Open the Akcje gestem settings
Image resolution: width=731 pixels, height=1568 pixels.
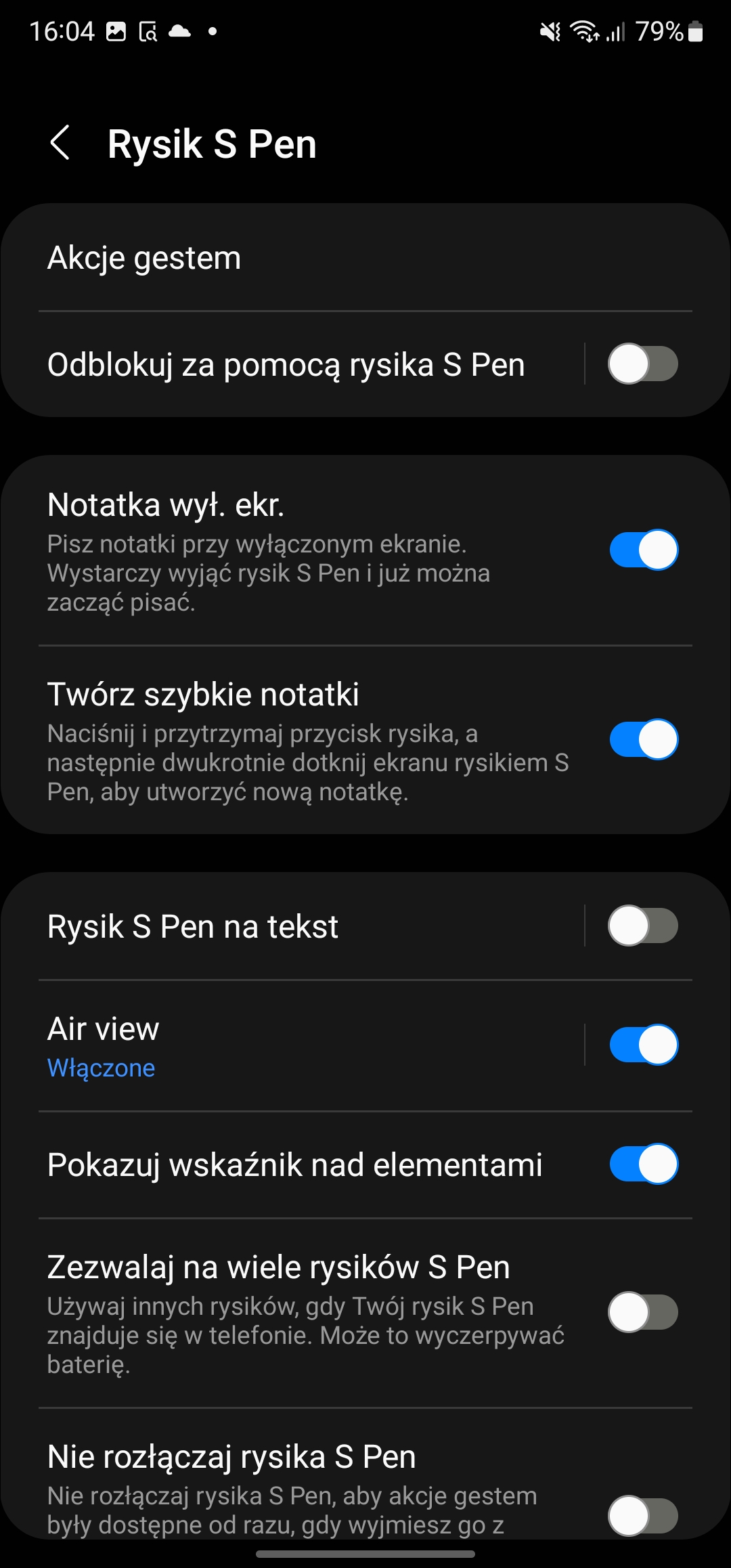tap(365, 258)
